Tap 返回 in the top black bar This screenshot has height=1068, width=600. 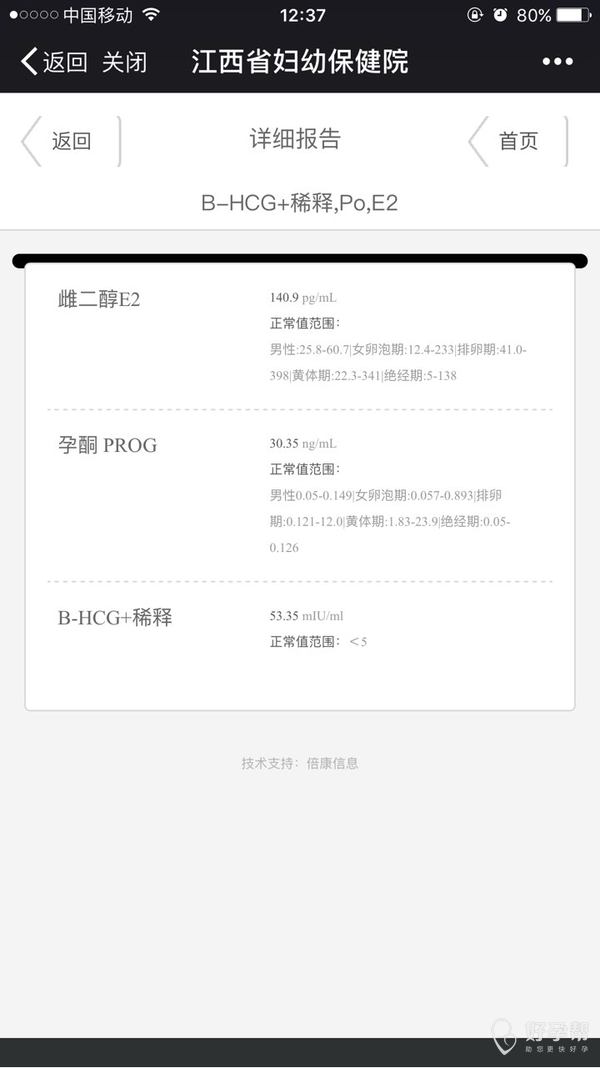[54, 62]
